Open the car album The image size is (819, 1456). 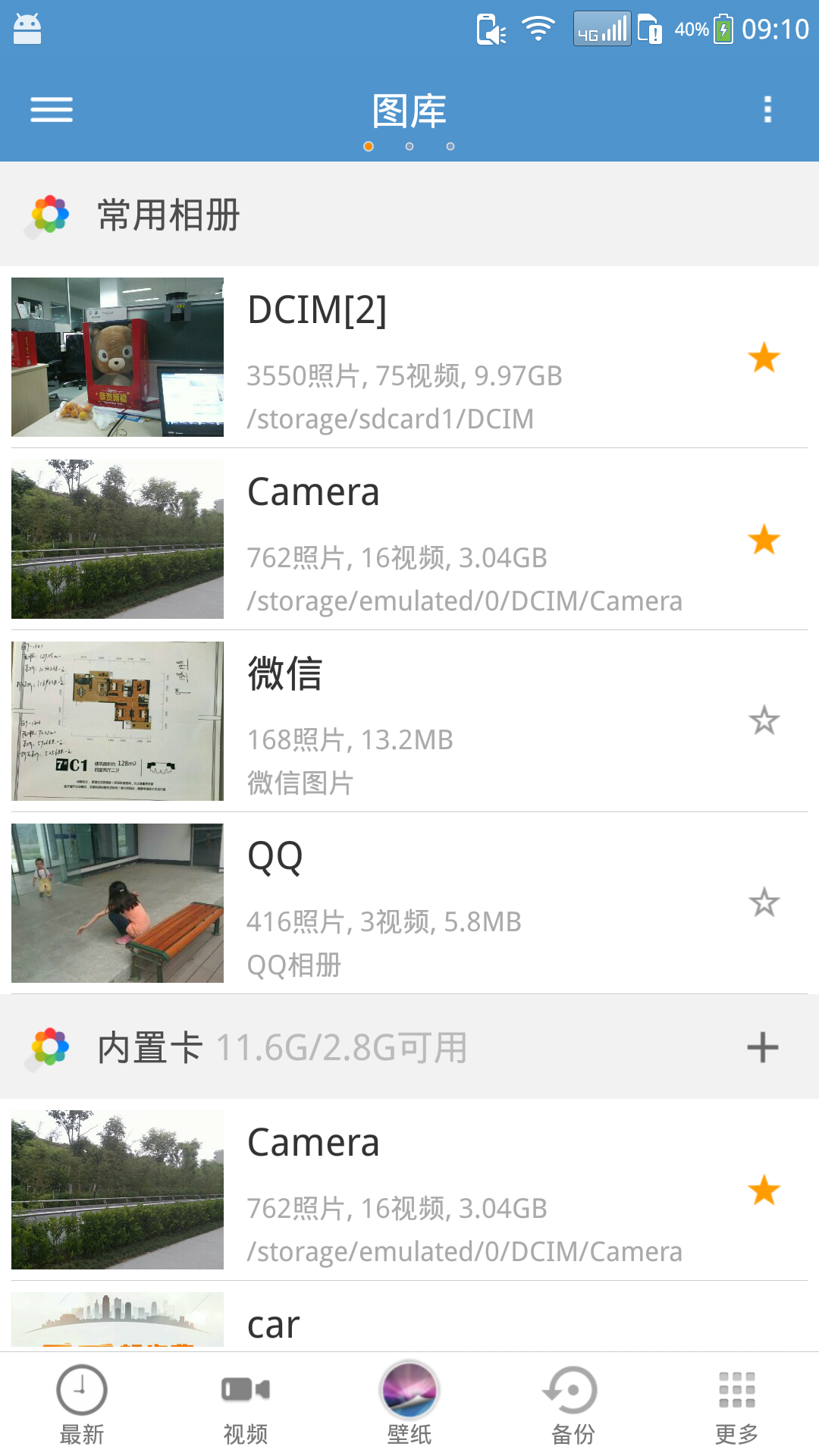pyautogui.click(x=271, y=1323)
